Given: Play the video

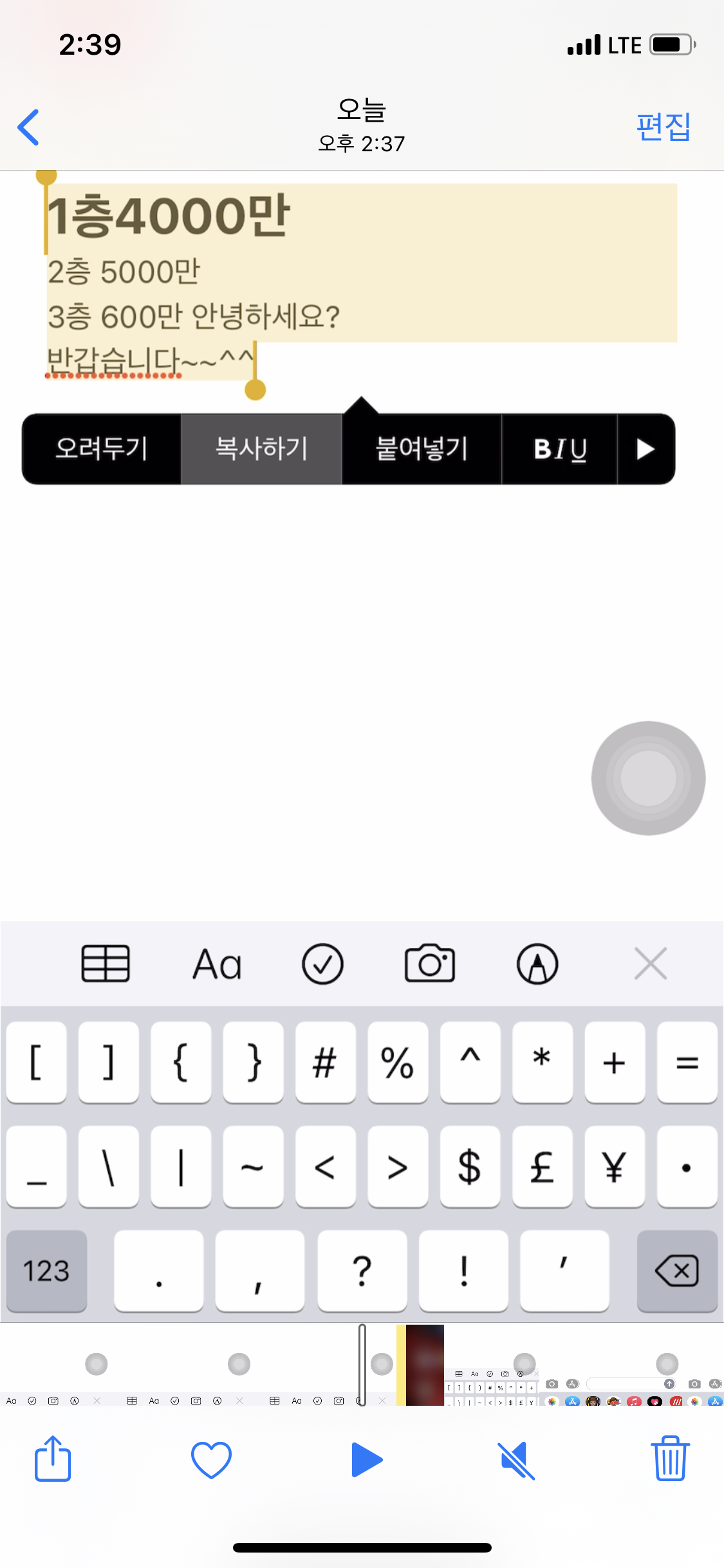Looking at the screenshot, I should pyautogui.click(x=367, y=1459).
